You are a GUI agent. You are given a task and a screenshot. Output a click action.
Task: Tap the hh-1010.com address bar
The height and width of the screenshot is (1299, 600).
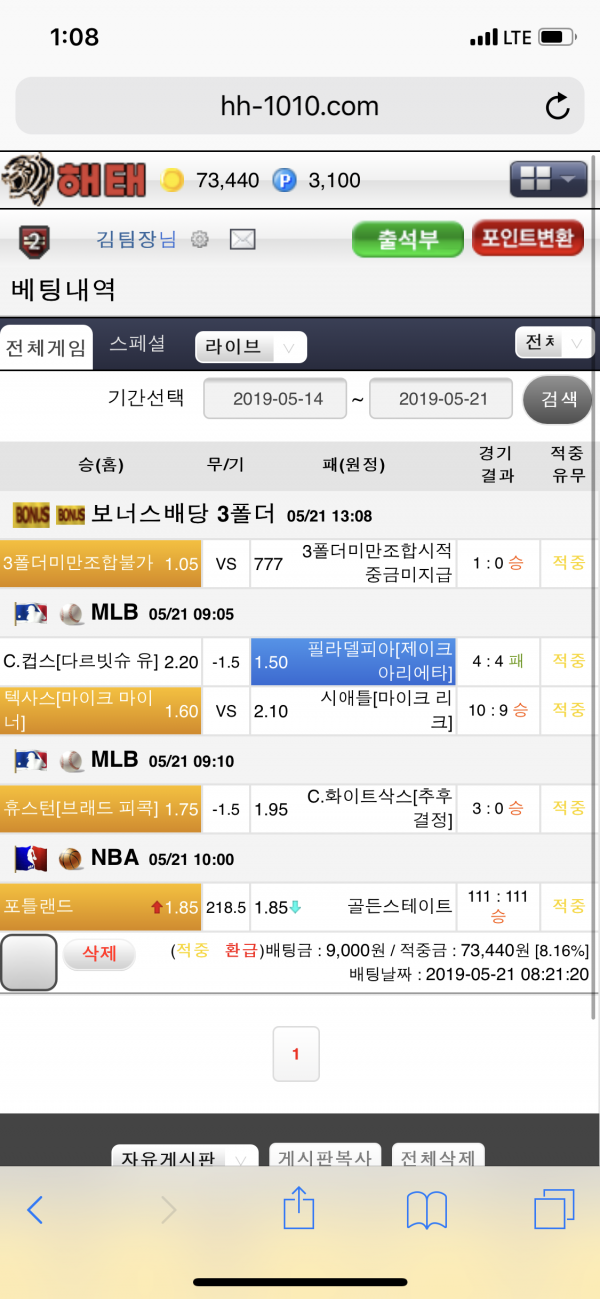[299, 106]
